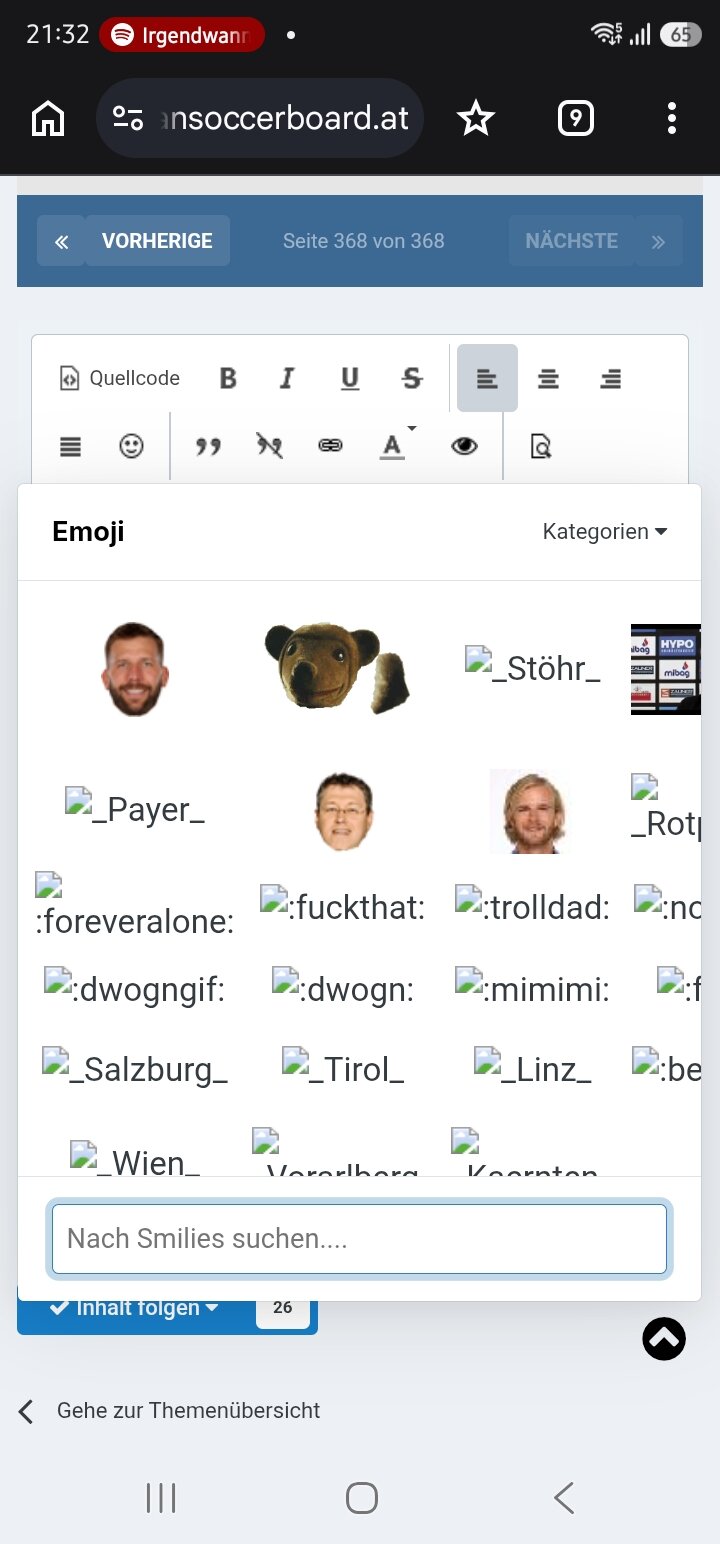Open the browser overflow menu
This screenshot has height=1544, width=720.
(x=672, y=119)
